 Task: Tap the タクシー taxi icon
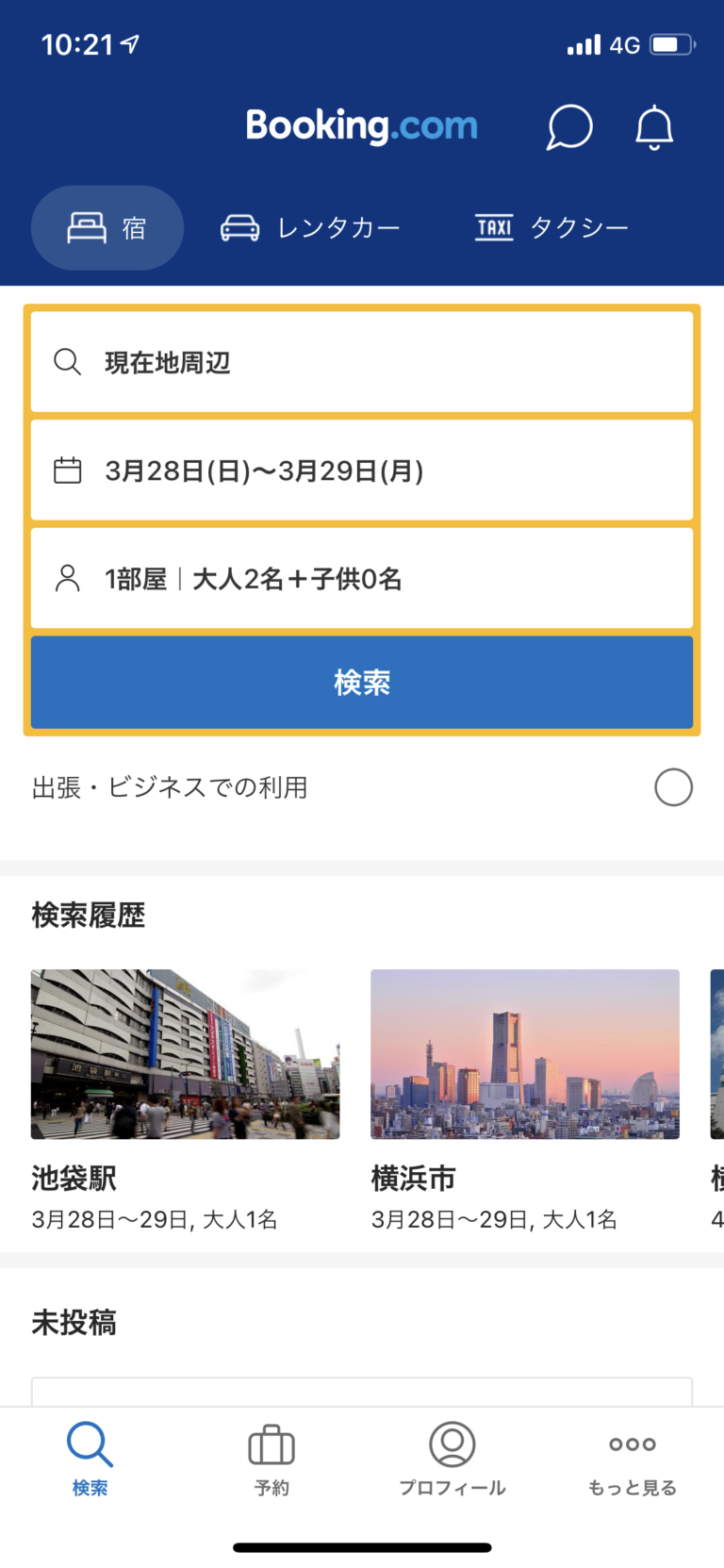(493, 226)
